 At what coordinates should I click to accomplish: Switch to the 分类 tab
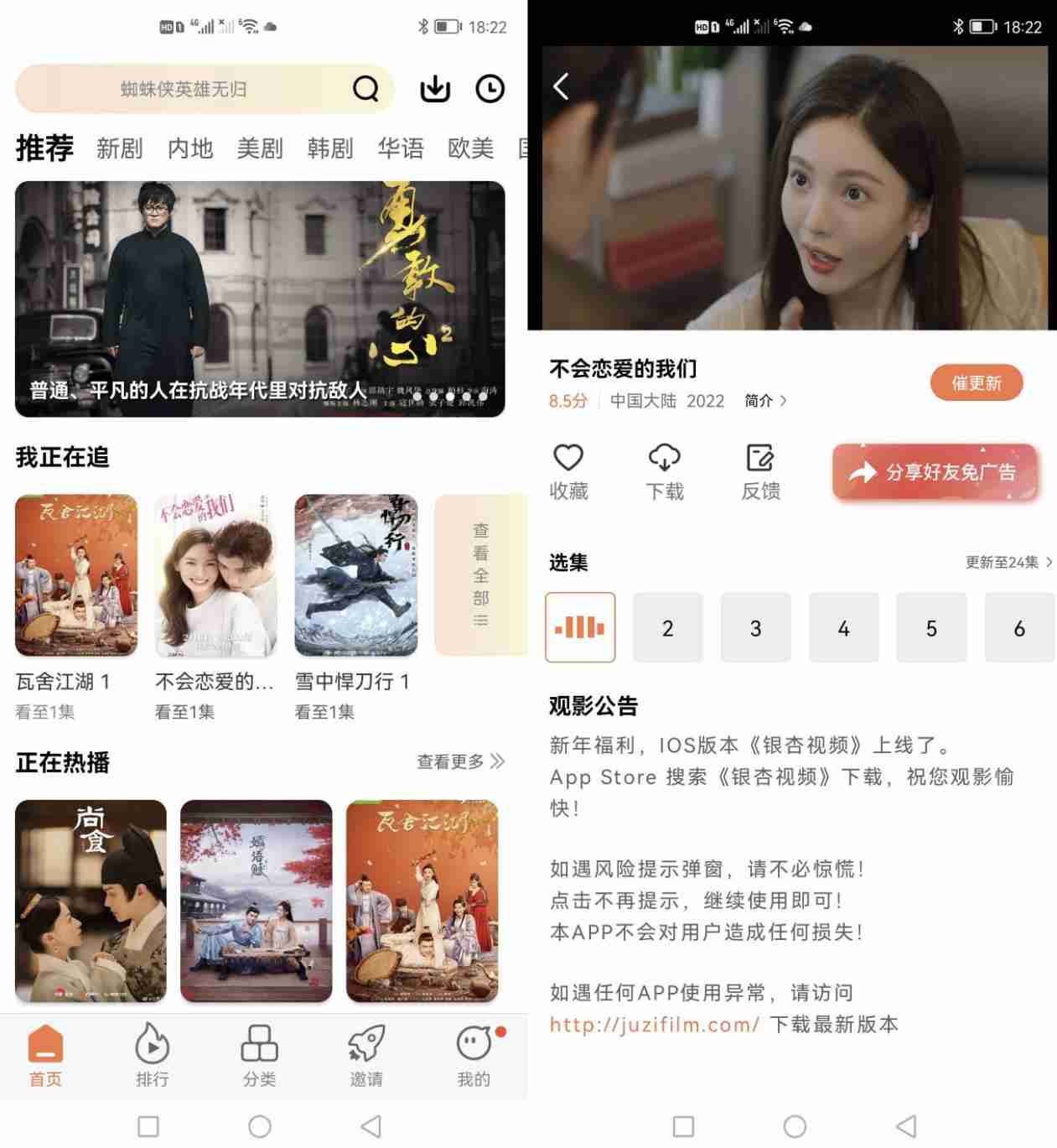pyautogui.click(x=259, y=1055)
